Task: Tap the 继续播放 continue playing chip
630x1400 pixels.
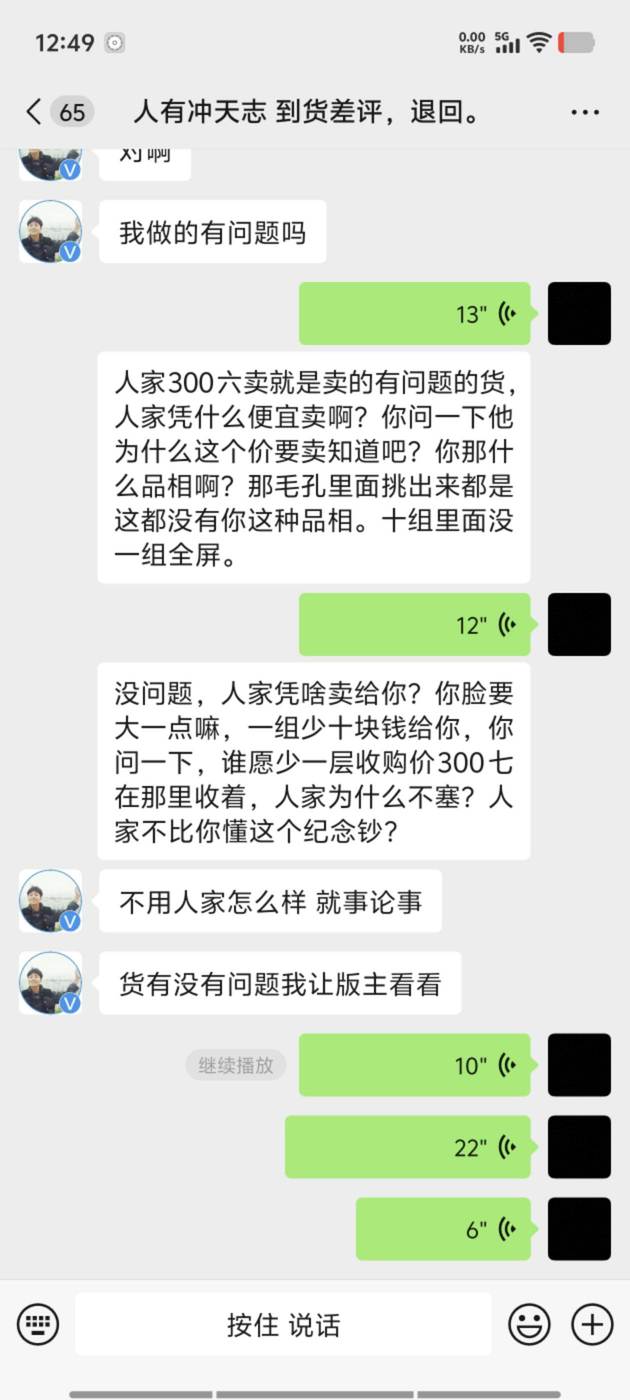Action: coord(236,1065)
